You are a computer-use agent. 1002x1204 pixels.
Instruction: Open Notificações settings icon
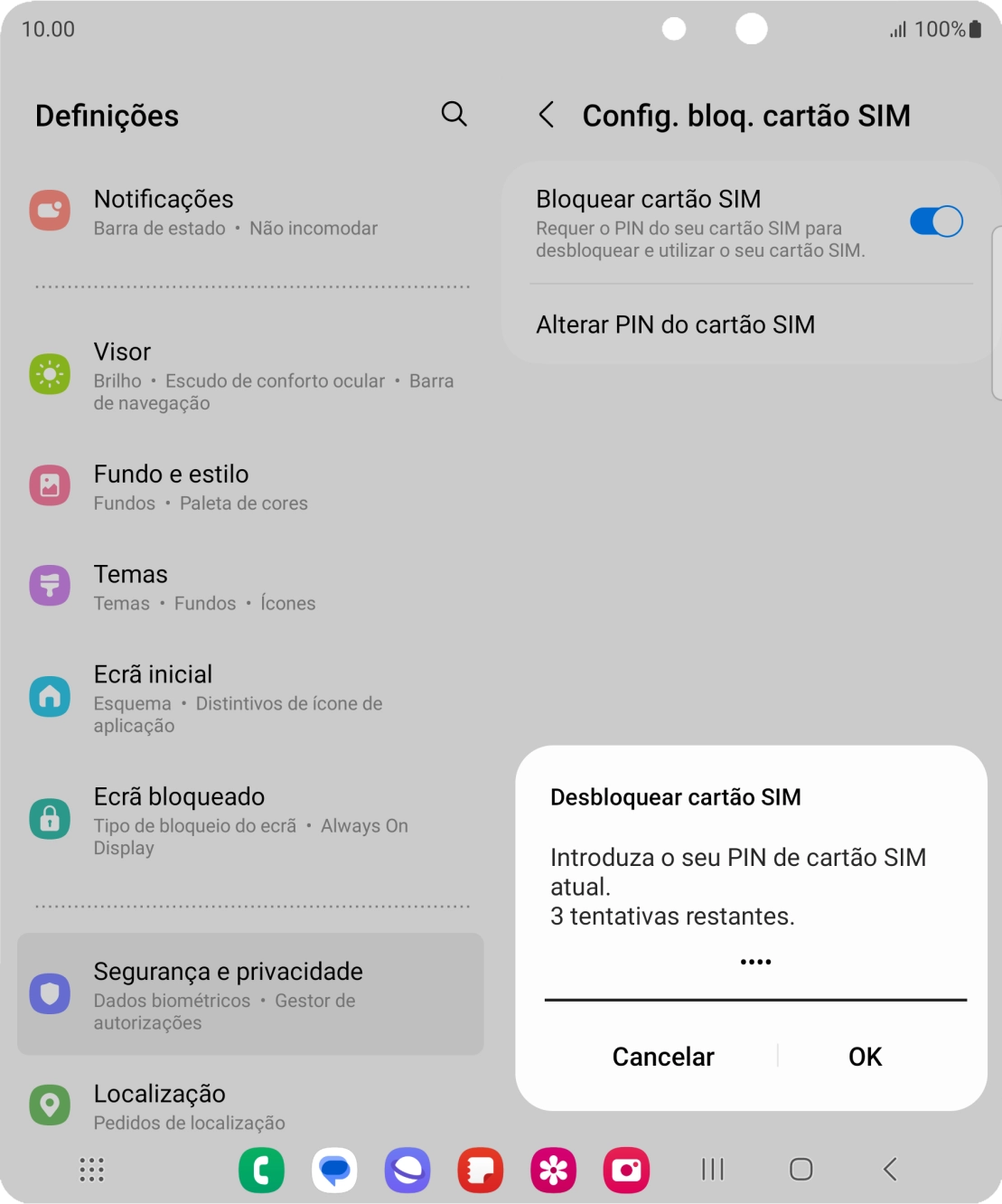50,210
